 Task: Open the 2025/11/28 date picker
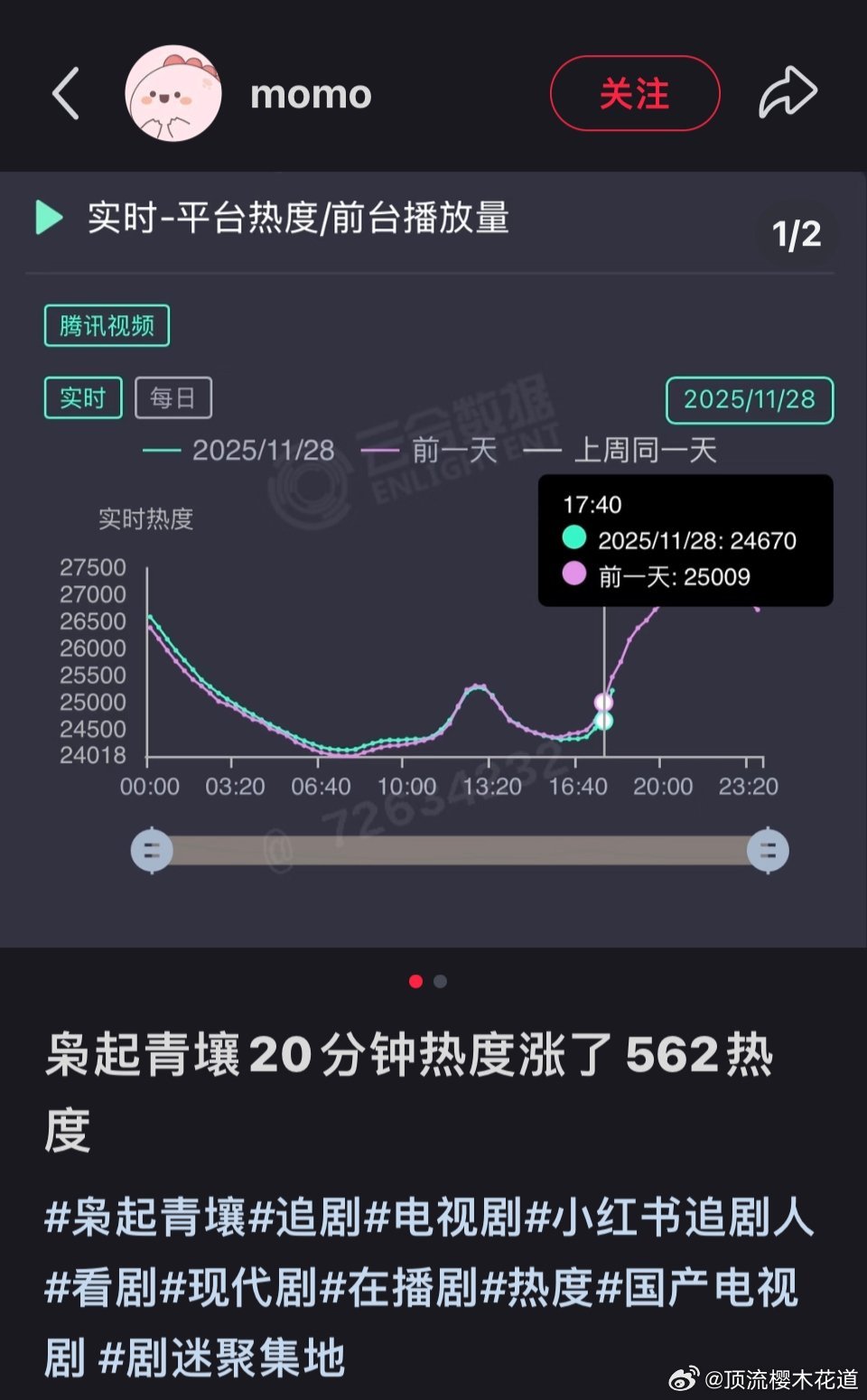pos(749,398)
